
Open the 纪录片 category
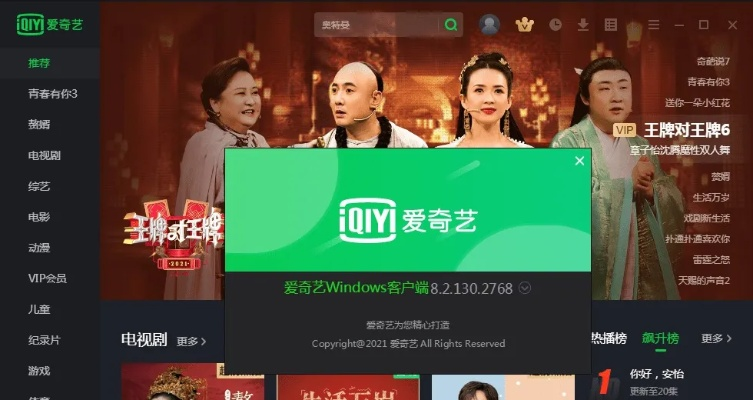click(44, 340)
